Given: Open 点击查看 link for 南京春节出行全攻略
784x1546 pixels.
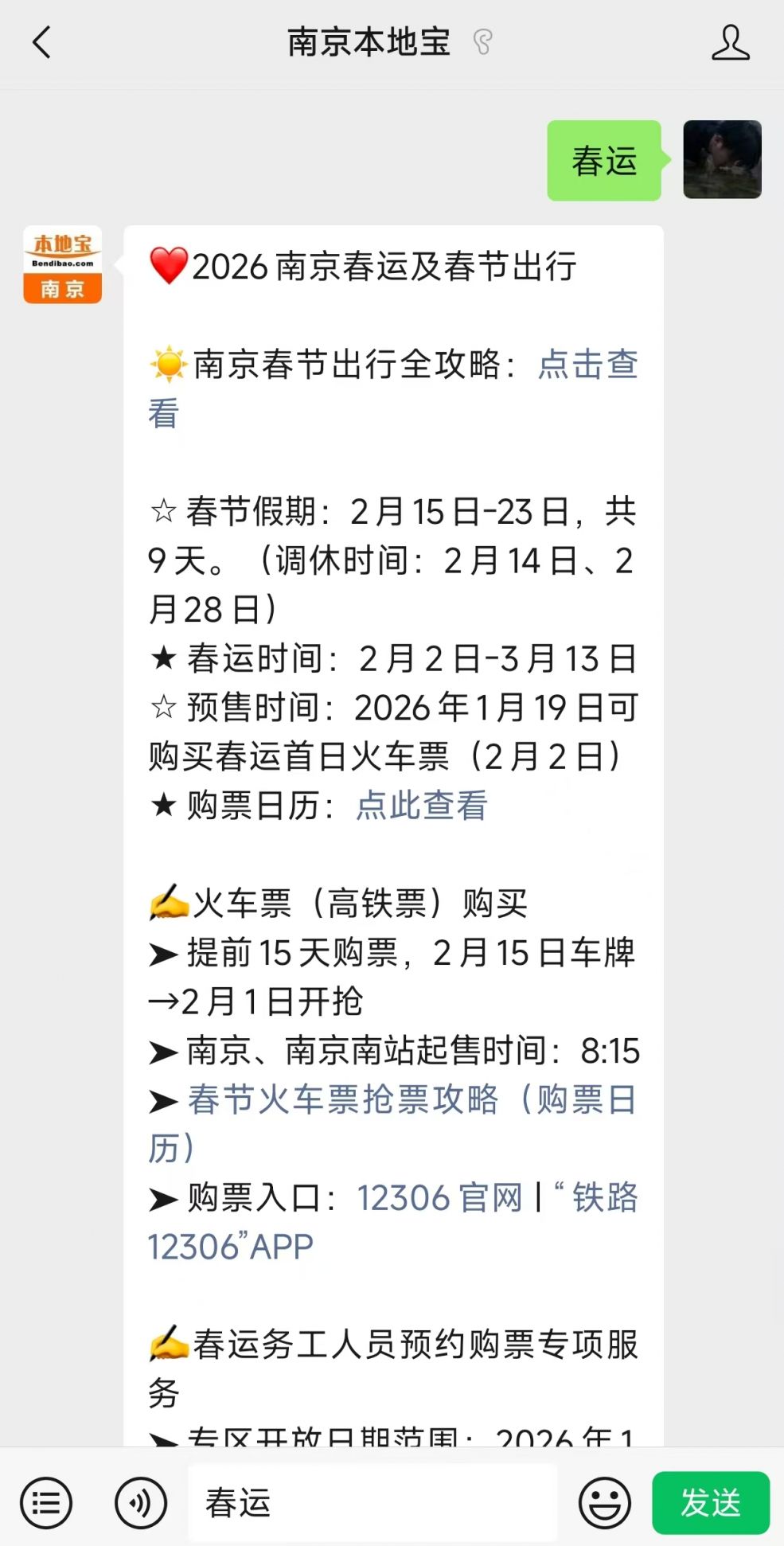Looking at the screenshot, I should [x=587, y=365].
